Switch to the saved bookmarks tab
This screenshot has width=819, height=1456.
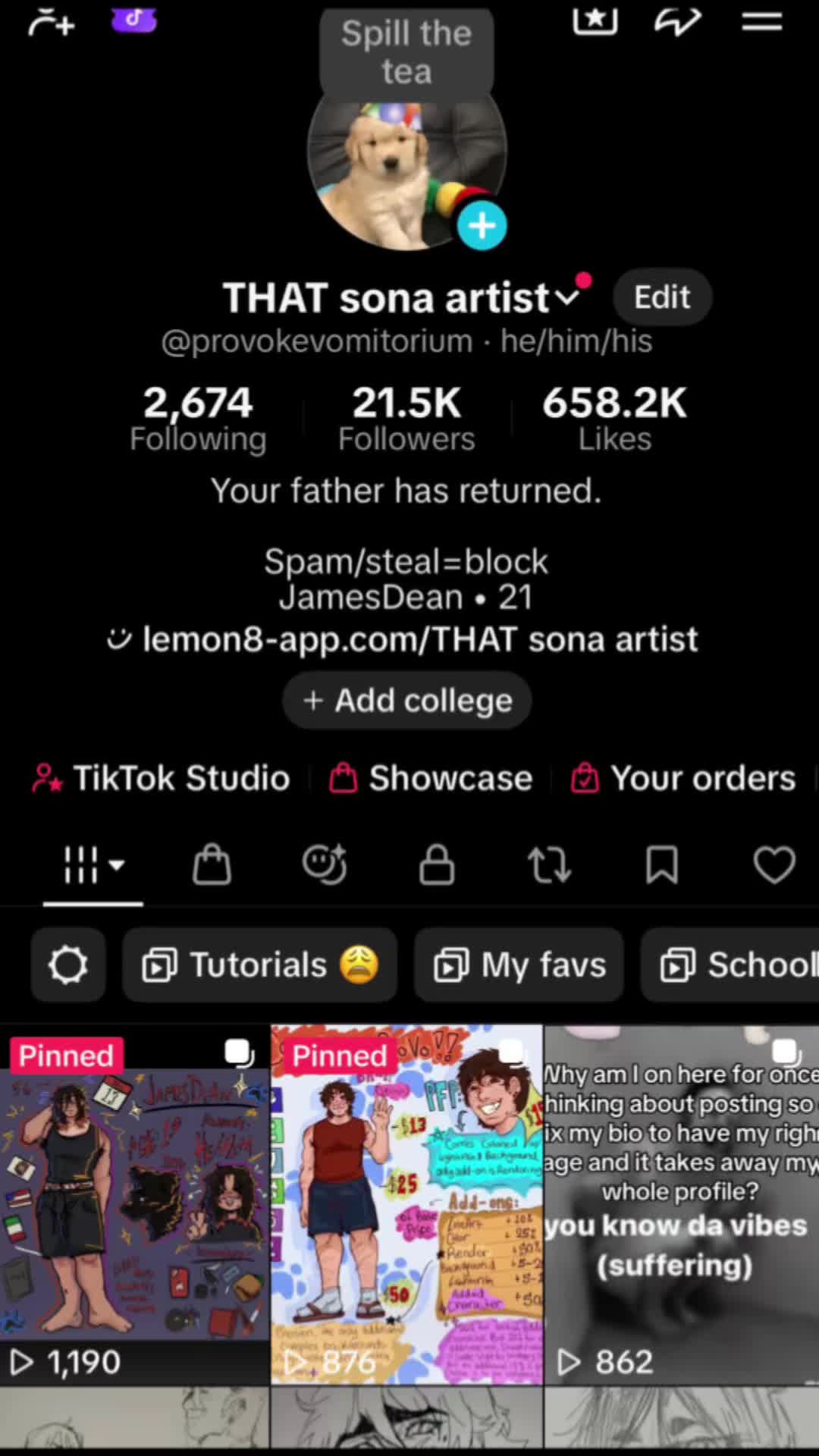click(661, 864)
